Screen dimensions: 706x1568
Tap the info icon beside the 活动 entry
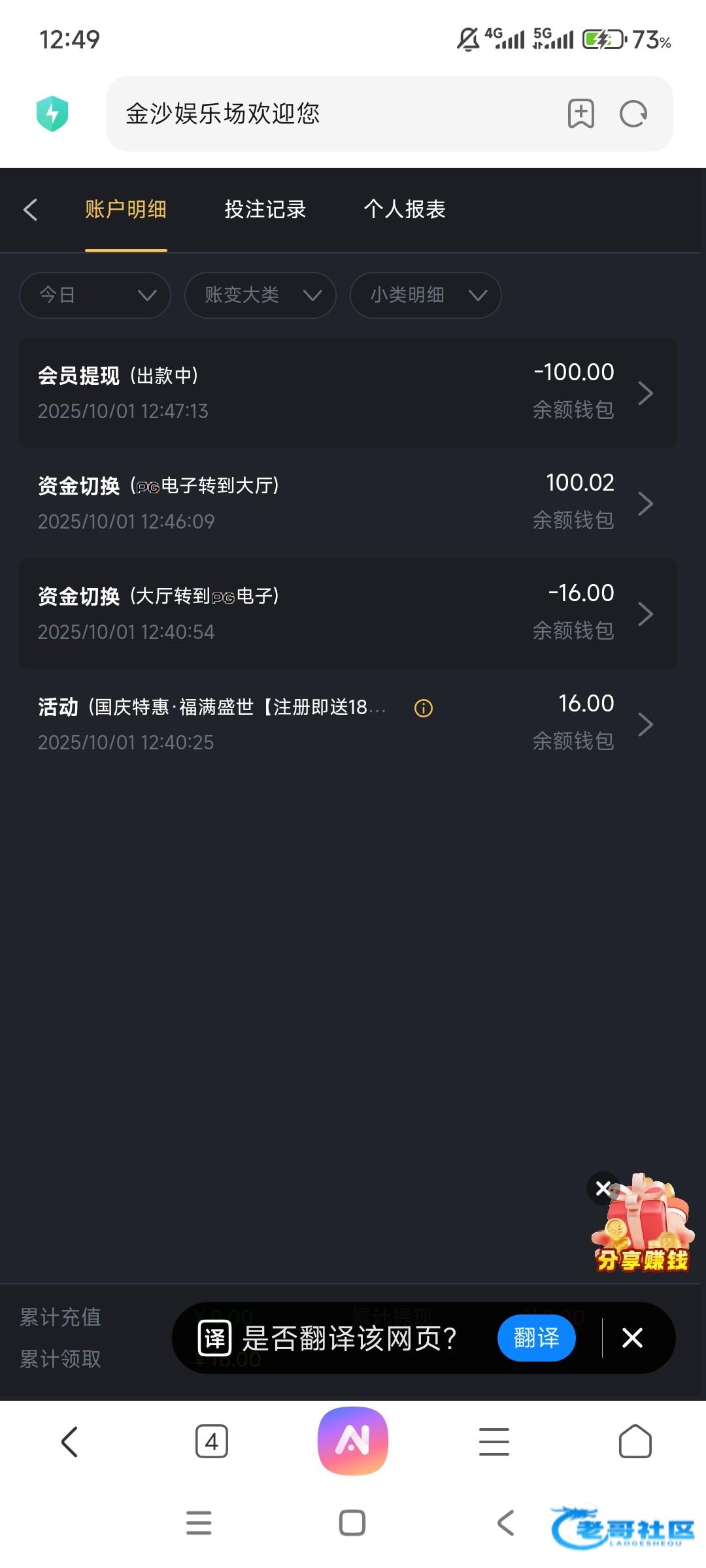(x=424, y=708)
